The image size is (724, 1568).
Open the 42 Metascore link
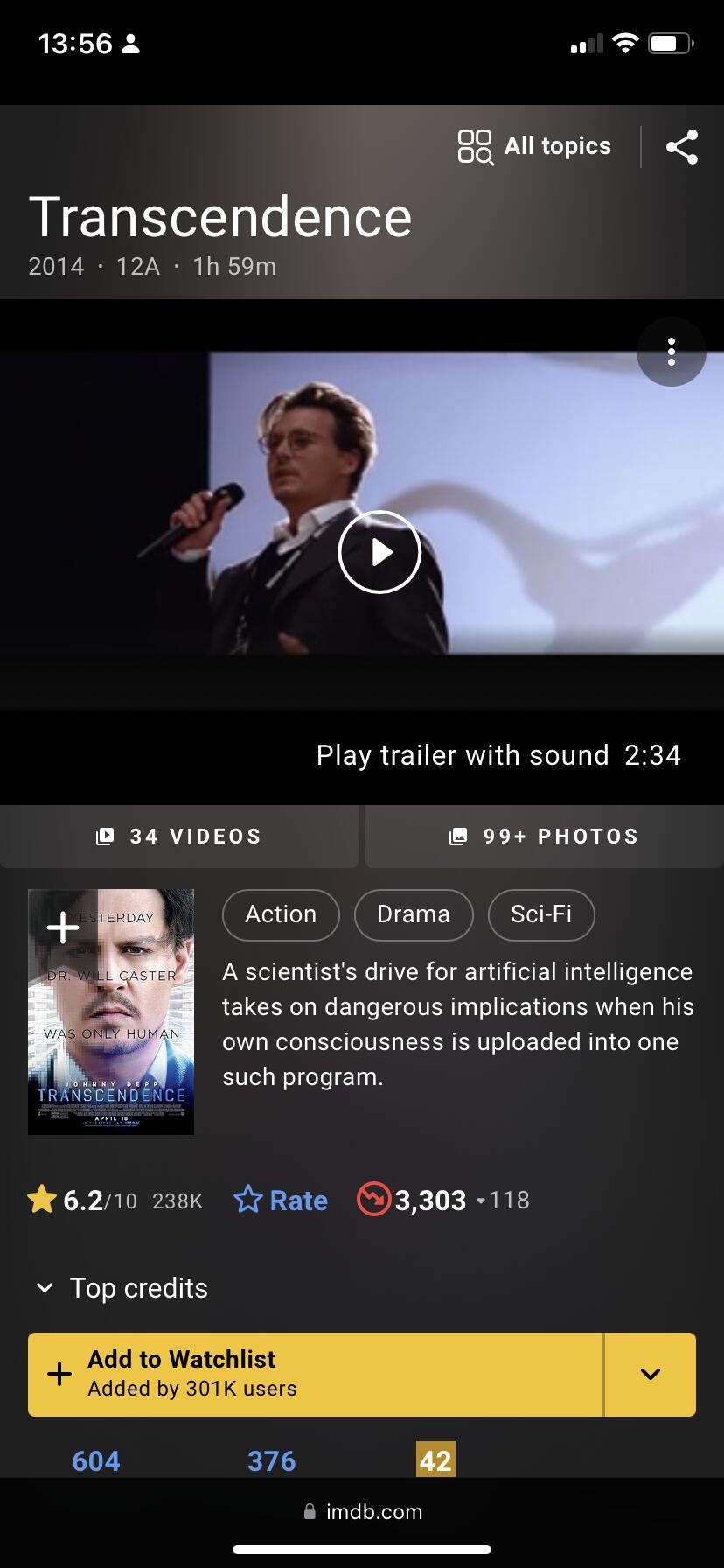[435, 1460]
